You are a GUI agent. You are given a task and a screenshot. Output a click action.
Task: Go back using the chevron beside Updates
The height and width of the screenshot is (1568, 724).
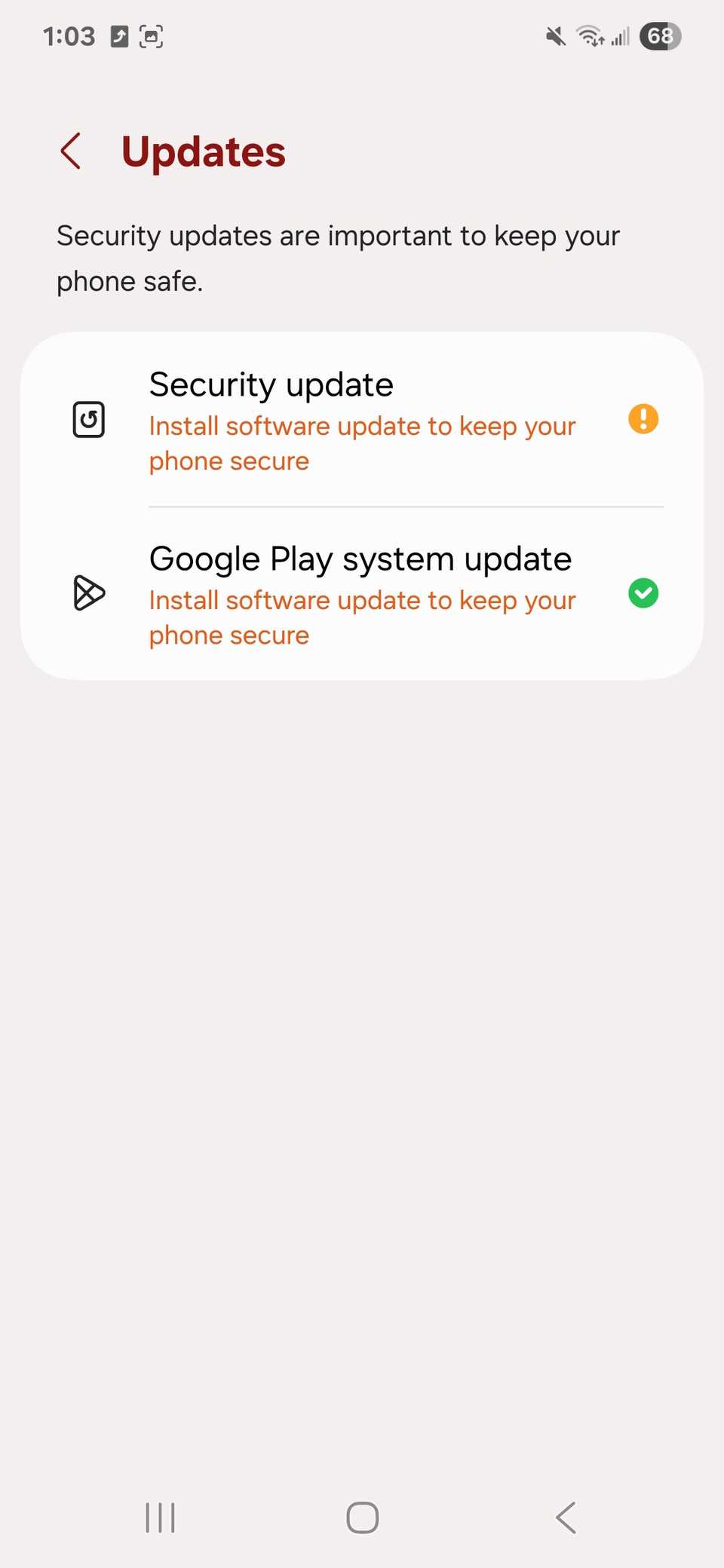(x=72, y=151)
